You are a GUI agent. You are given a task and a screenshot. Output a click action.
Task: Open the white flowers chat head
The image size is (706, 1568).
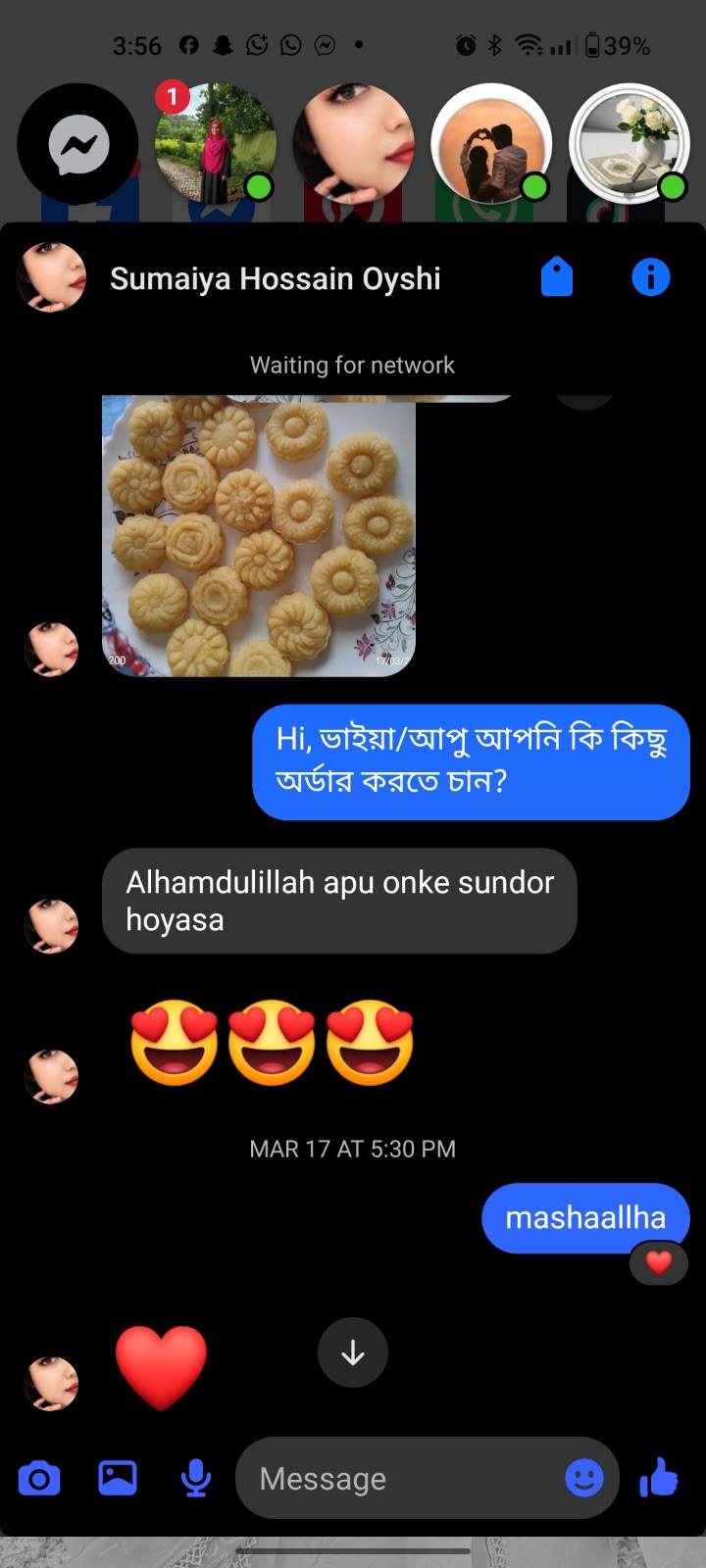(630, 144)
